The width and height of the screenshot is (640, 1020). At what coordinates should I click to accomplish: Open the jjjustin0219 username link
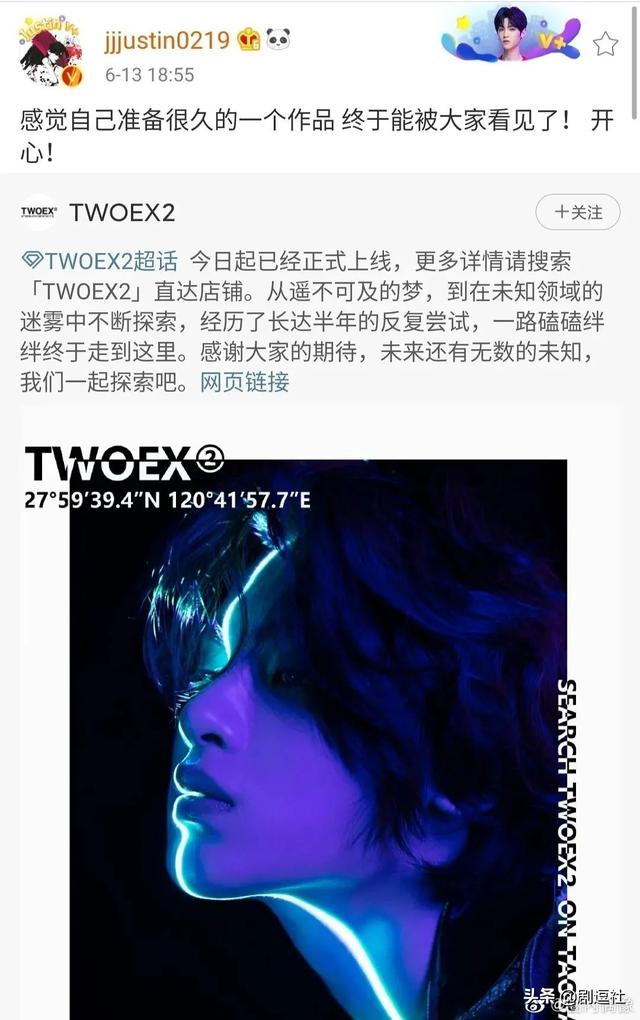click(168, 41)
